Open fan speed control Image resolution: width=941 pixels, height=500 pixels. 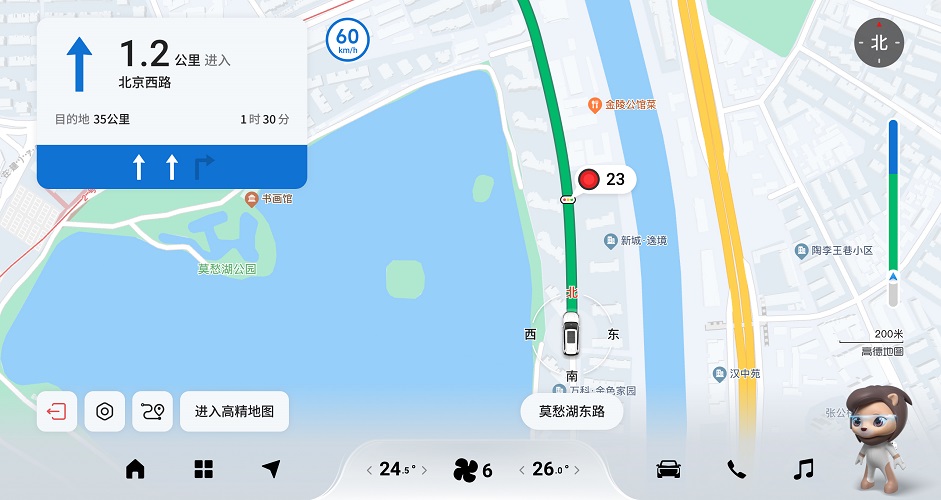pyautogui.click(x=472, y=470)
